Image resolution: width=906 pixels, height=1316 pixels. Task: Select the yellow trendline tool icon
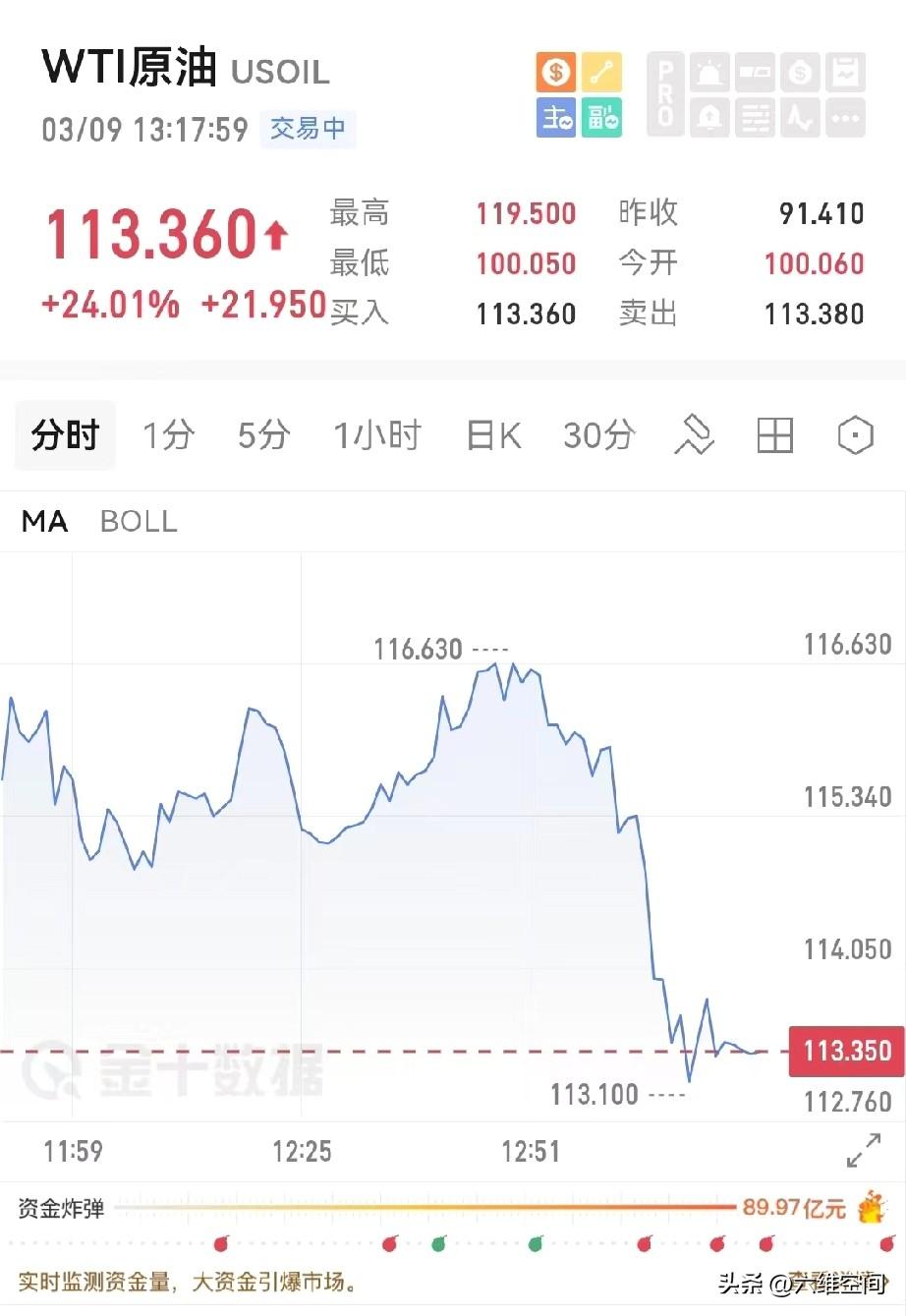coord(600,71)
